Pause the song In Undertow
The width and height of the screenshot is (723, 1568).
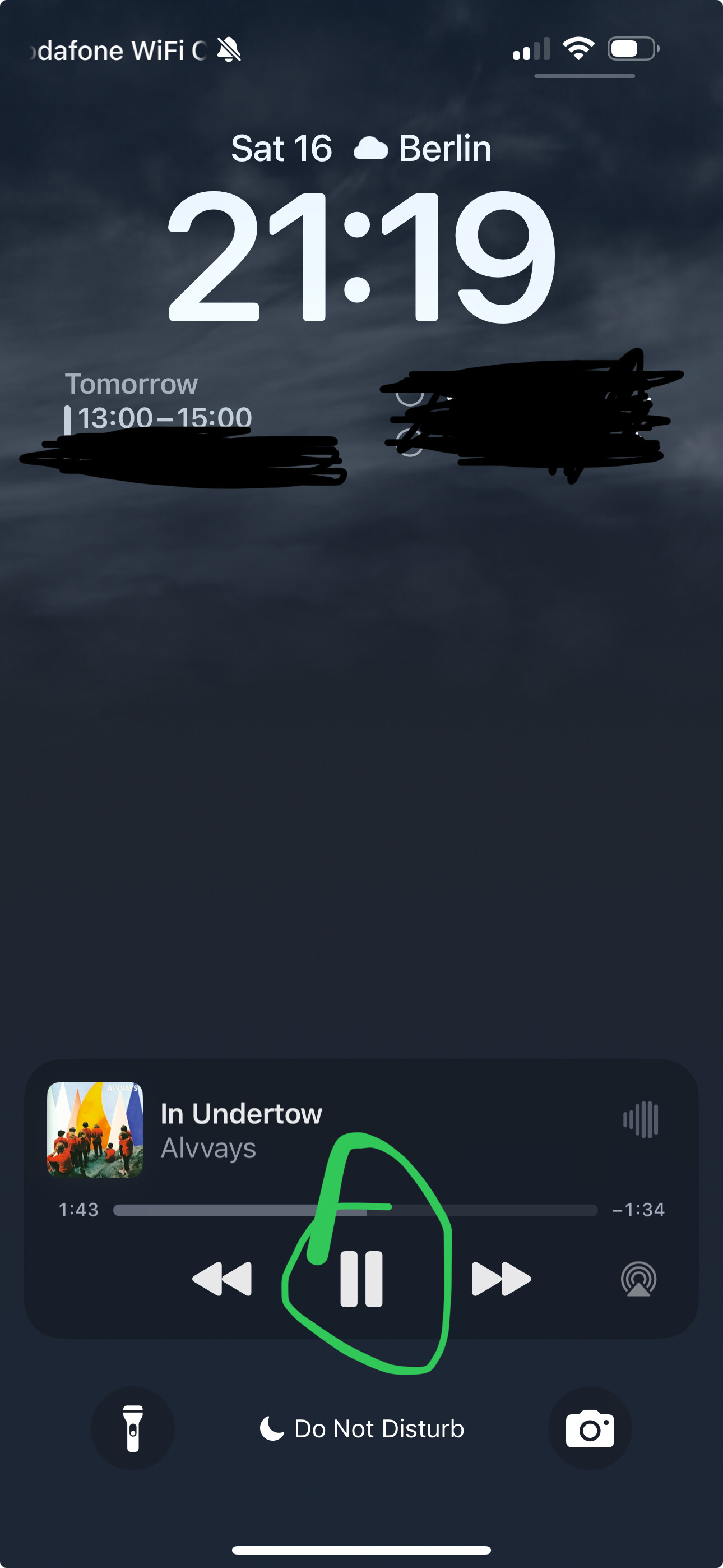[361, 1279]
